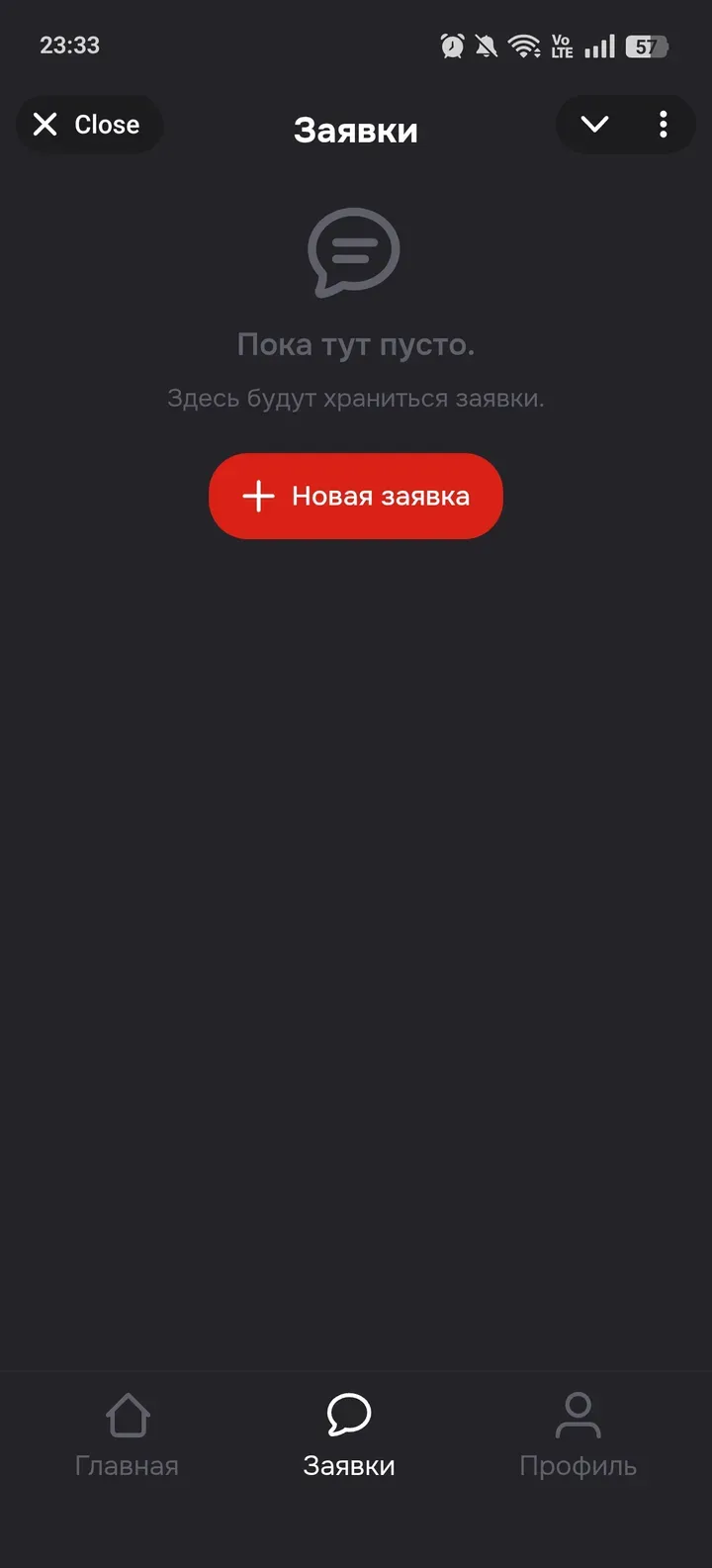The height and width of the screenshot is (1568, 712).
Task: Switch to the Профиль tab
Action: pos(578,1436)
